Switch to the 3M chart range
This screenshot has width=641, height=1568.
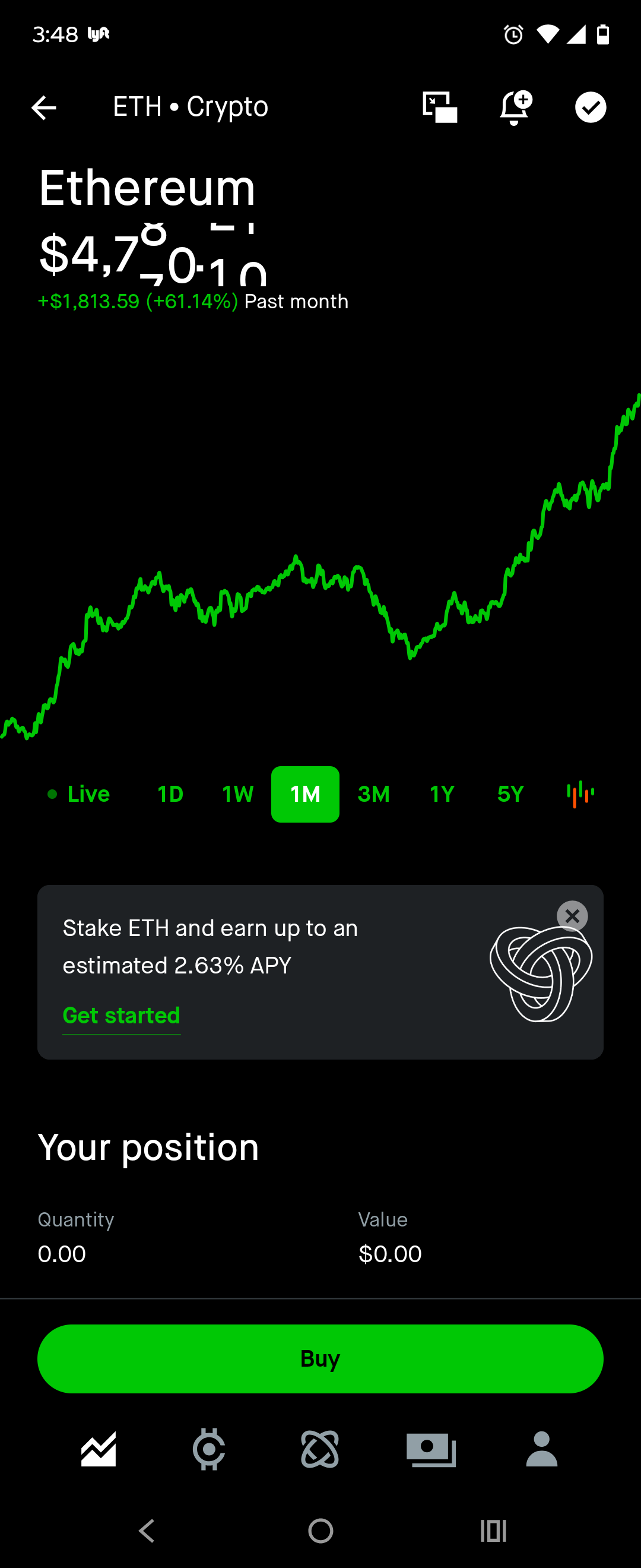(373, 794)
